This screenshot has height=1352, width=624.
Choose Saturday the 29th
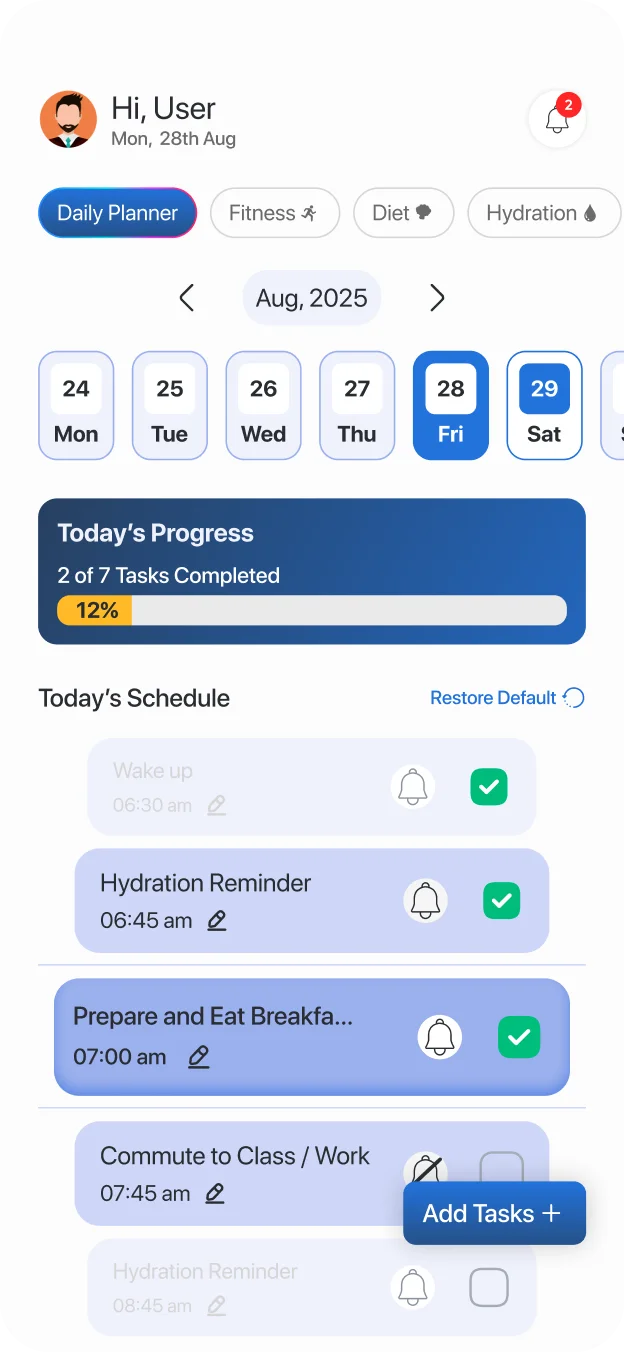(544, 405)
